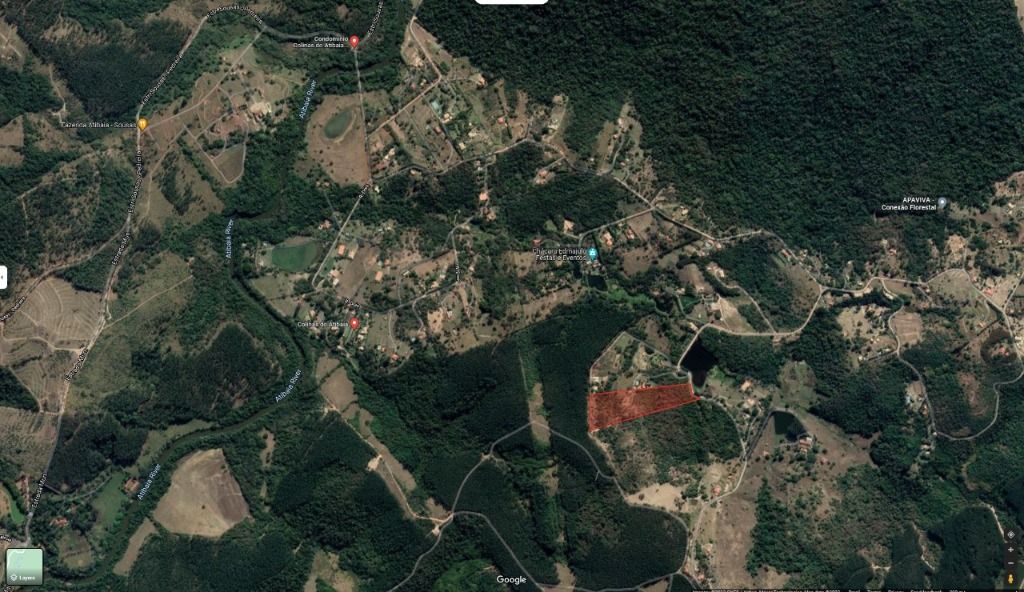1024x592 pixels.
Task: Zoom out of the map
Action: (1011, 564)
